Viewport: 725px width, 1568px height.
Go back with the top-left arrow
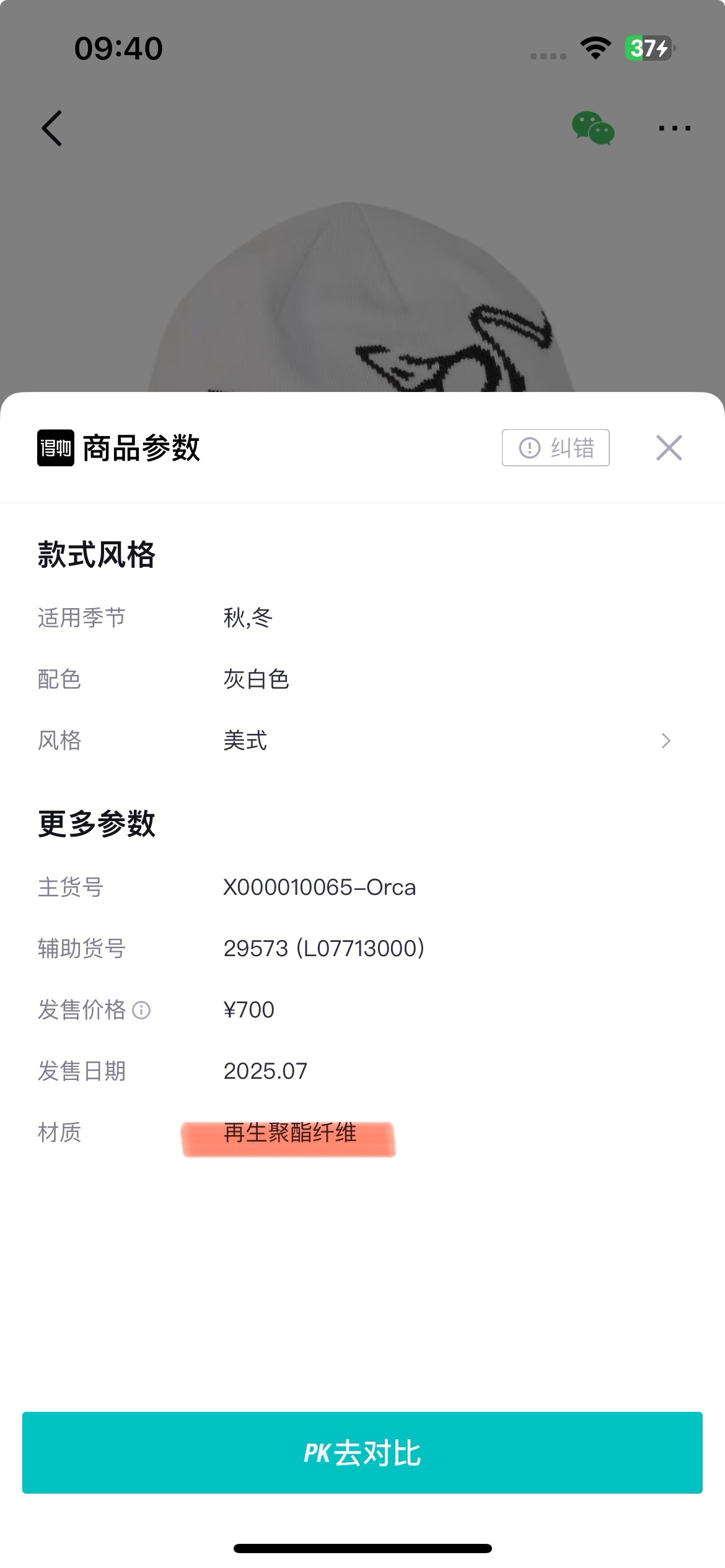click(52, 128)
